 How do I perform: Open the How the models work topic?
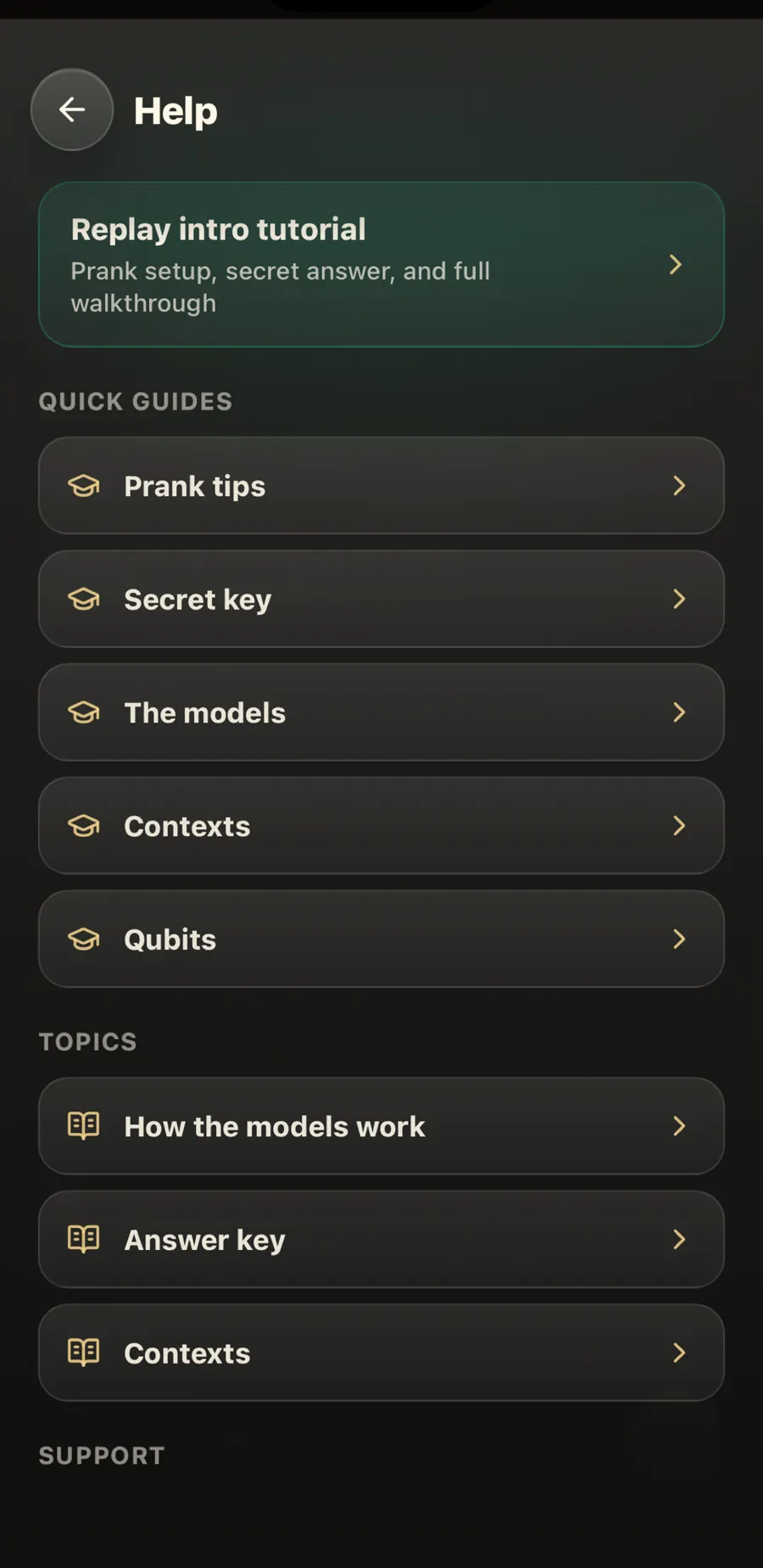coord(381,1126)
